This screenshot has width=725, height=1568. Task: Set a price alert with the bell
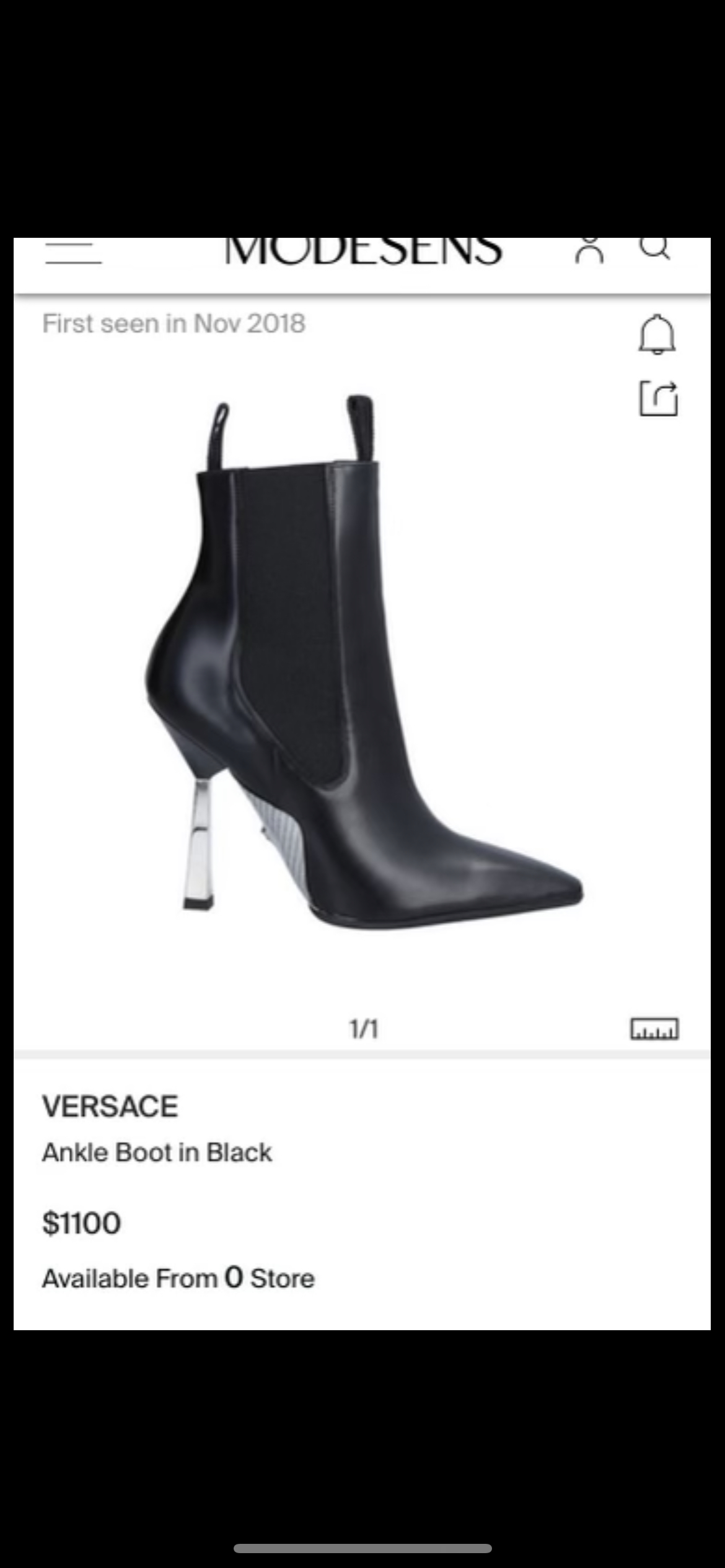[x=657, y=335]
